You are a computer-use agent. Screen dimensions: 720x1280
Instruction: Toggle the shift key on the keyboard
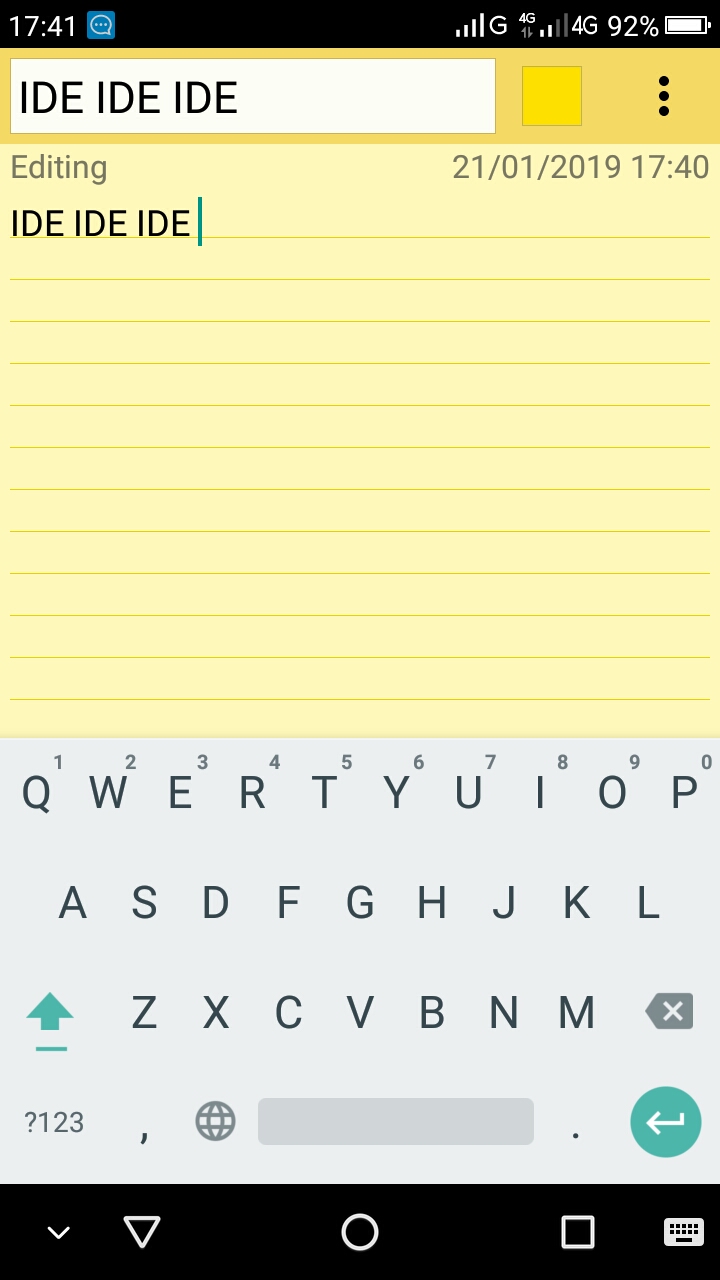(50, 1014)
